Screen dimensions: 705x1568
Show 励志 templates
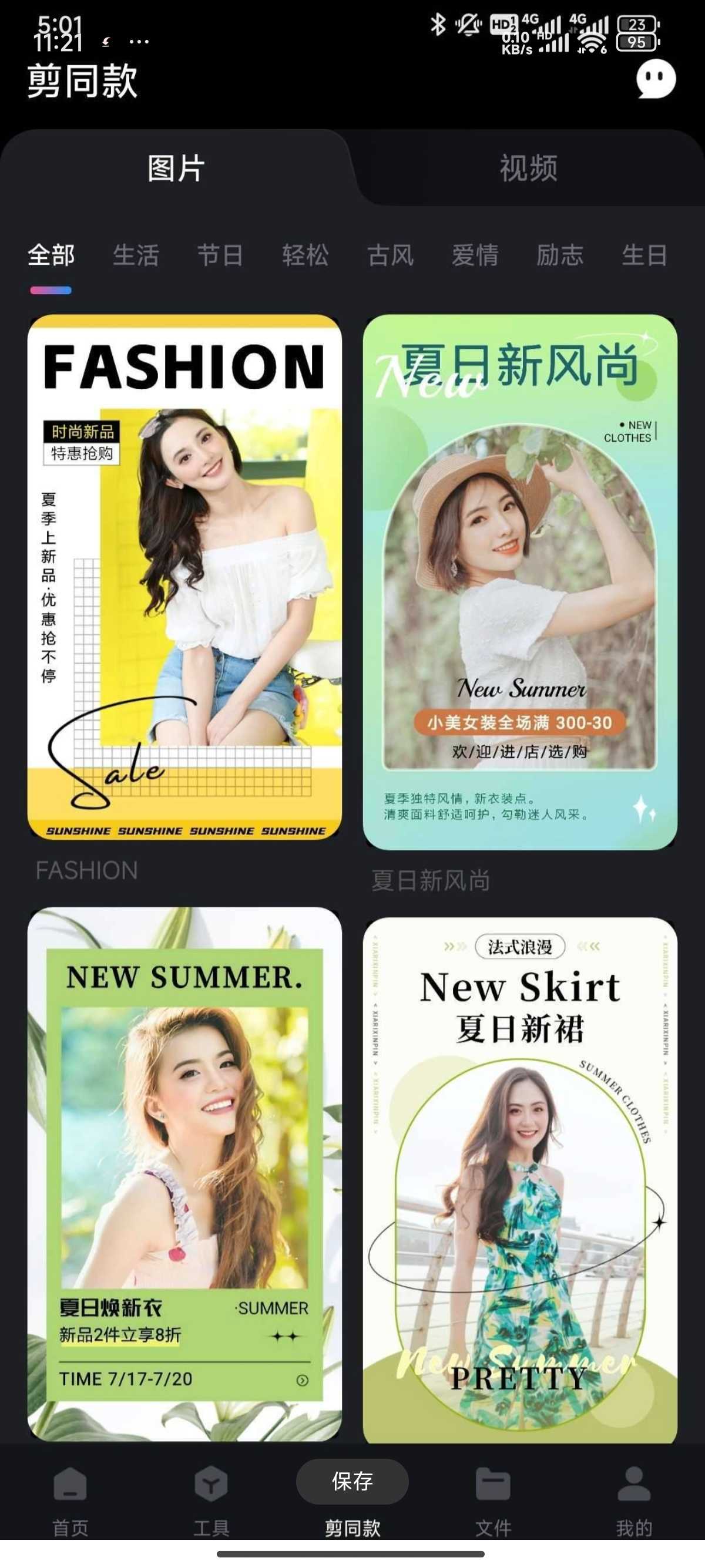(x=559, y=254)
